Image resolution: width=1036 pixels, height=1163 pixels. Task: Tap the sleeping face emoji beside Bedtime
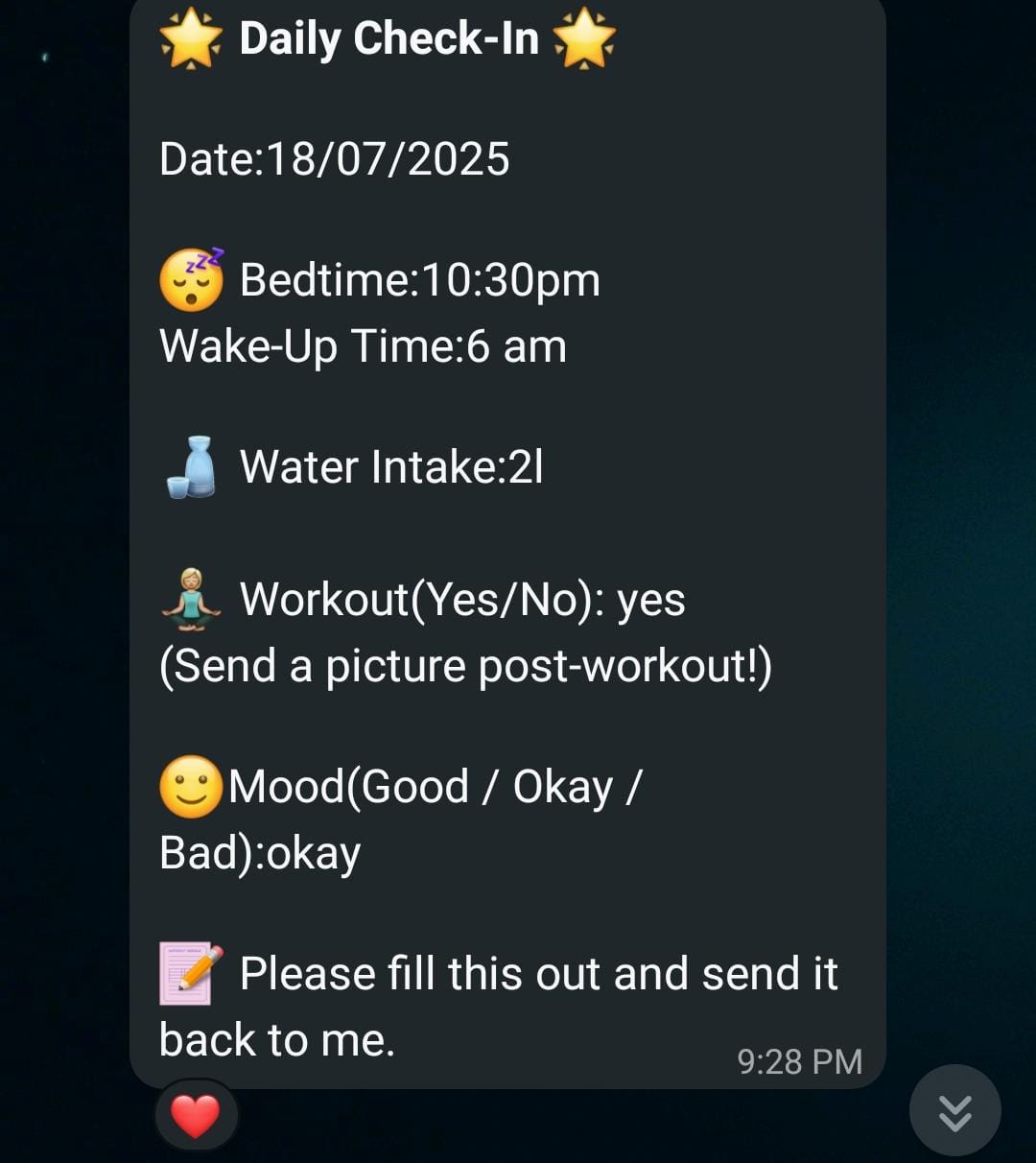[193, 281]
